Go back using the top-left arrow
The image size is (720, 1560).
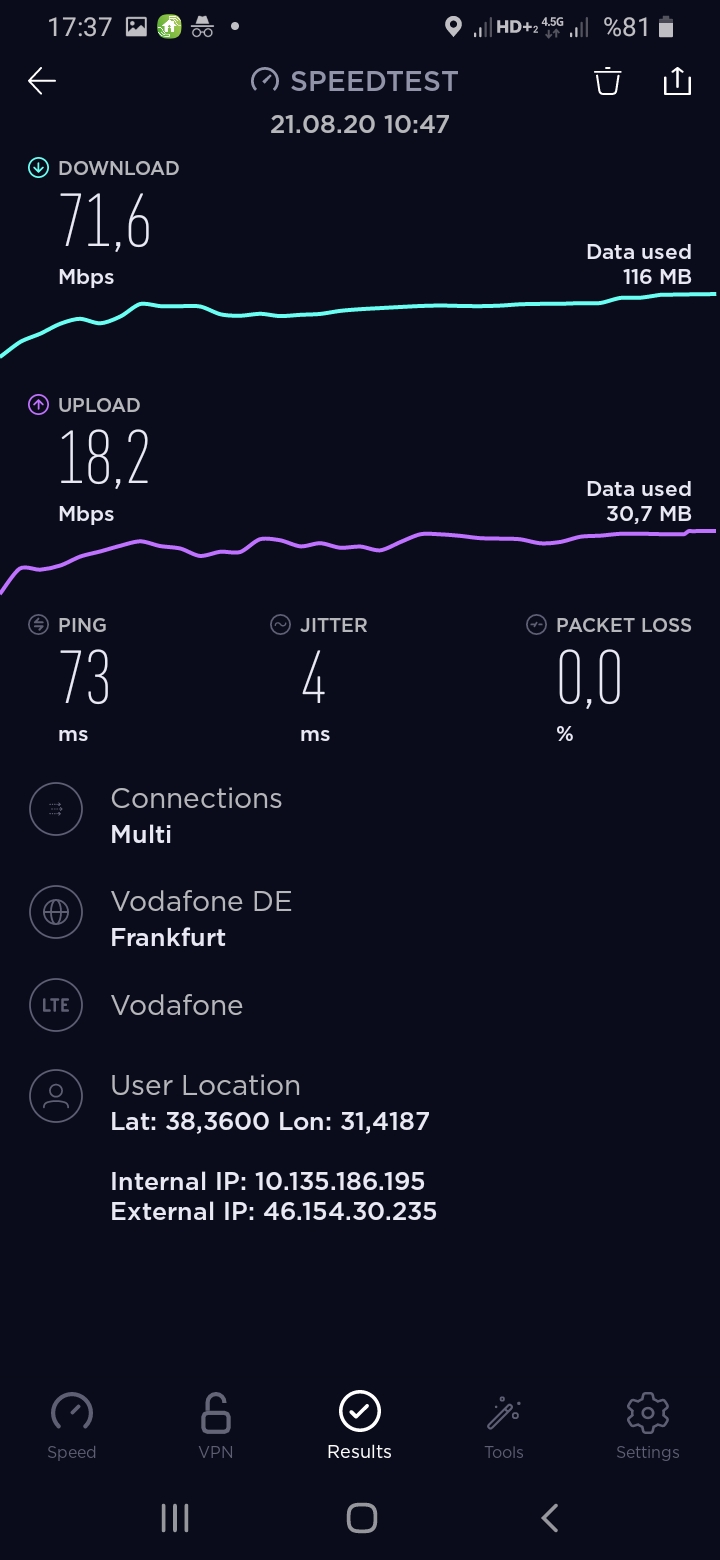click(42, 81)
